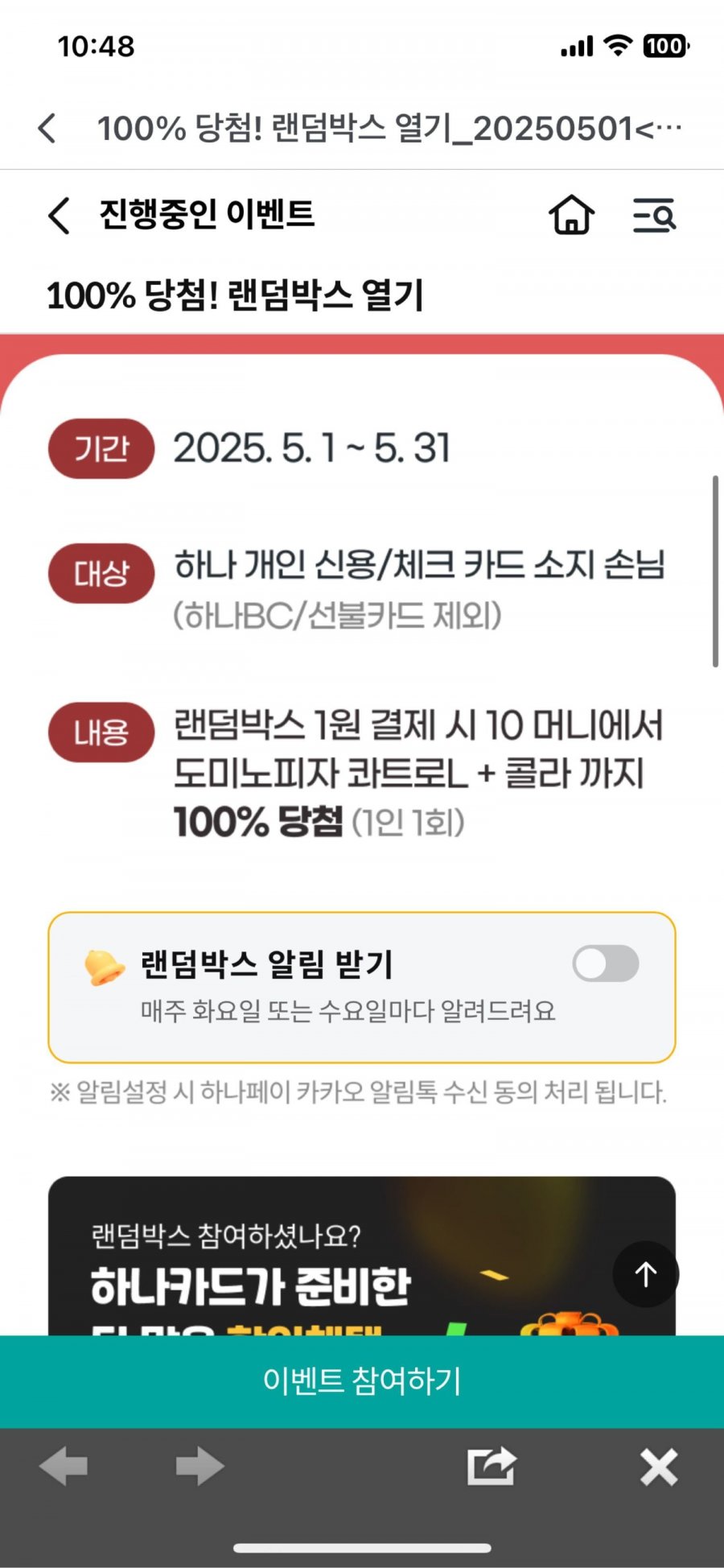Navigate back with the browser left arrow
This screenshot has width=724, height=1568.
tap(64, 1466)
